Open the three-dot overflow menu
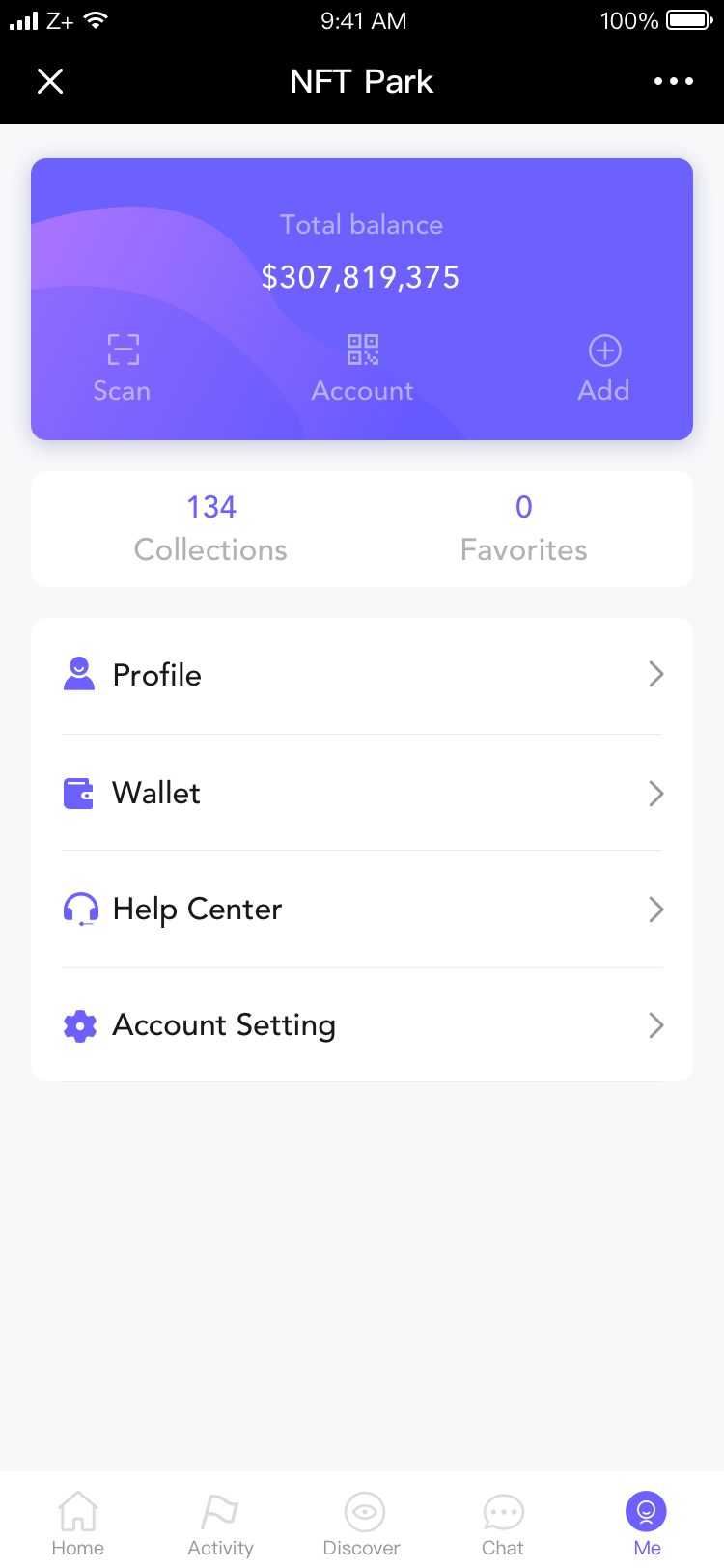The image size is (724, 1568). click(673, 82)
